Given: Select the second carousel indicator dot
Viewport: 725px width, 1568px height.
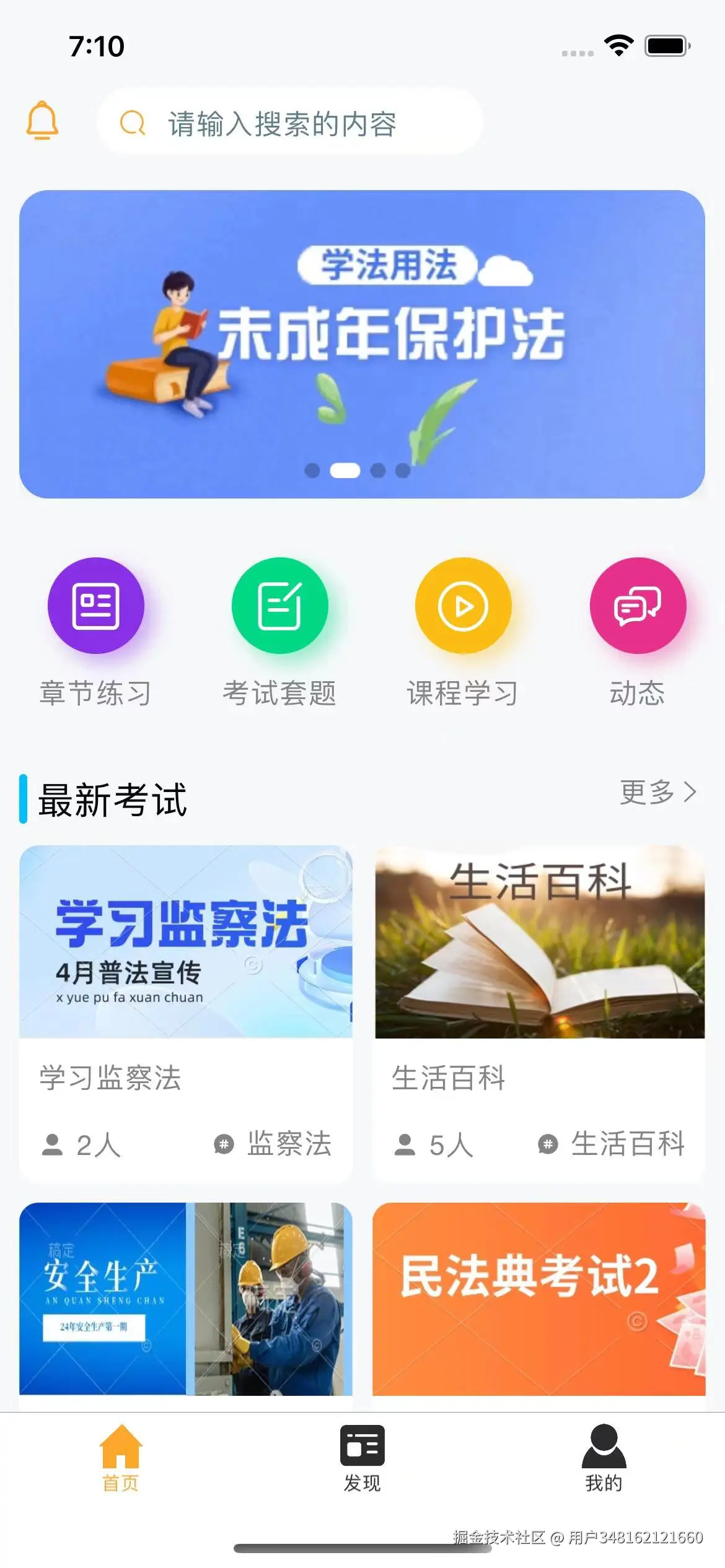Looking at the screenshot, I should click(345, 471).
